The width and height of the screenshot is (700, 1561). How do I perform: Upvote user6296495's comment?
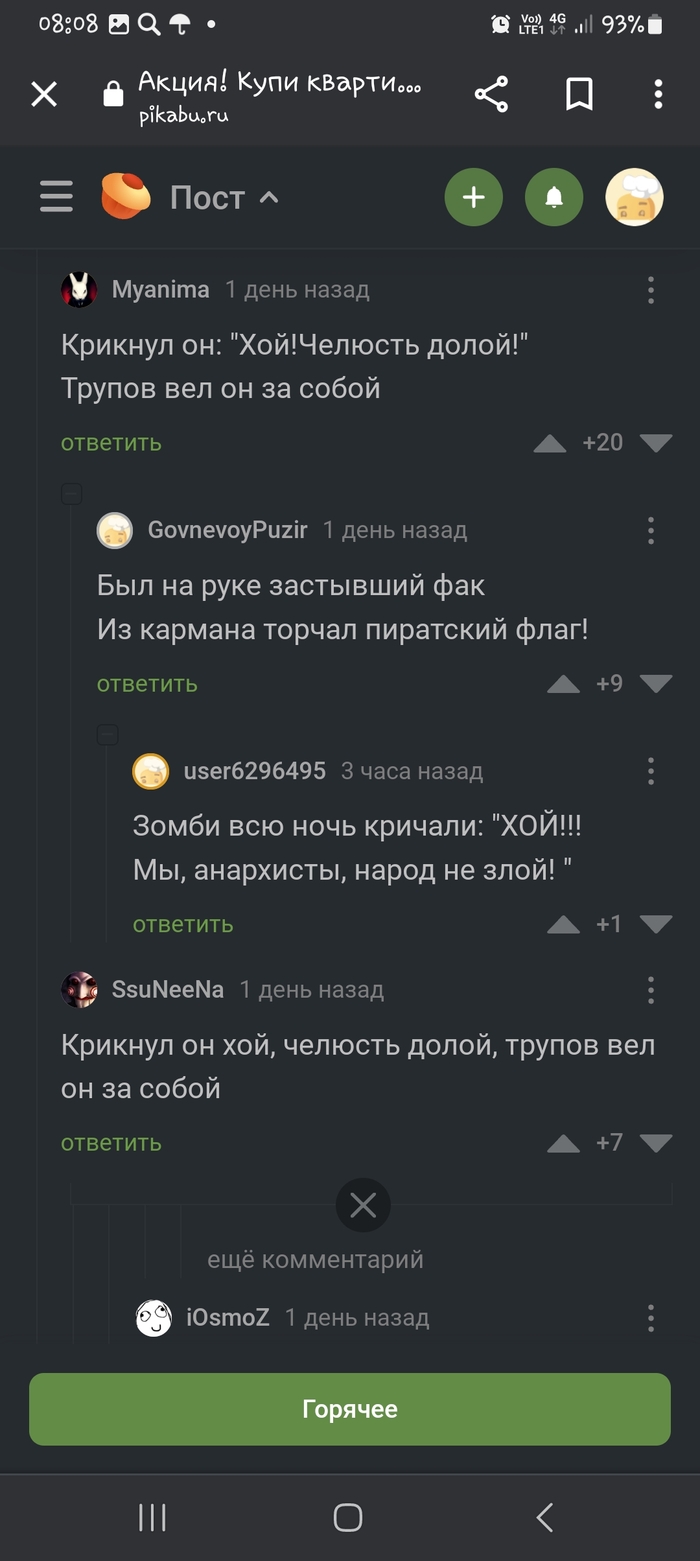(564, 924)
